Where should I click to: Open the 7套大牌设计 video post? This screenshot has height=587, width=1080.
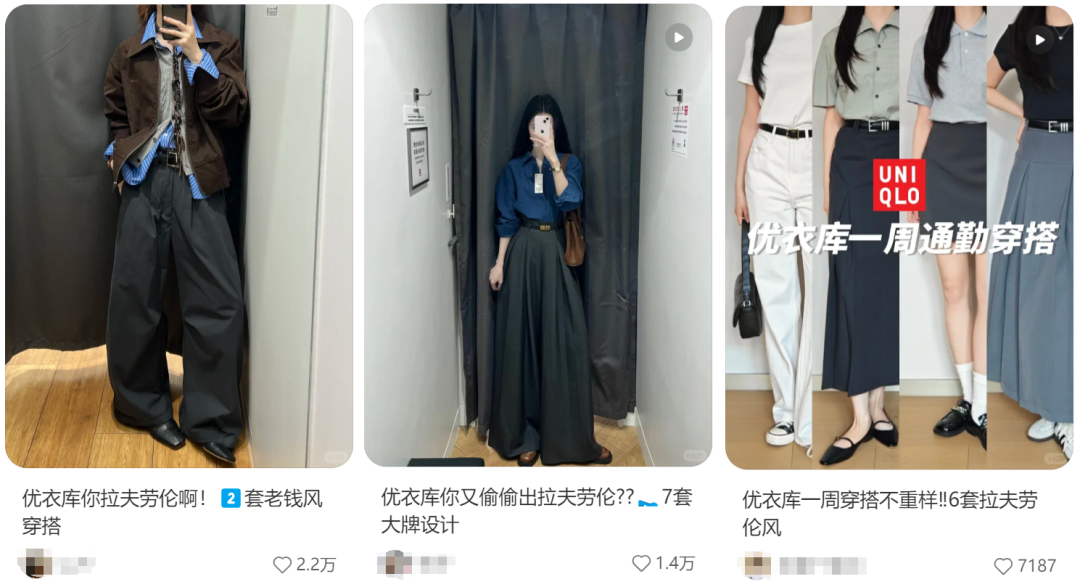point(537,235)
